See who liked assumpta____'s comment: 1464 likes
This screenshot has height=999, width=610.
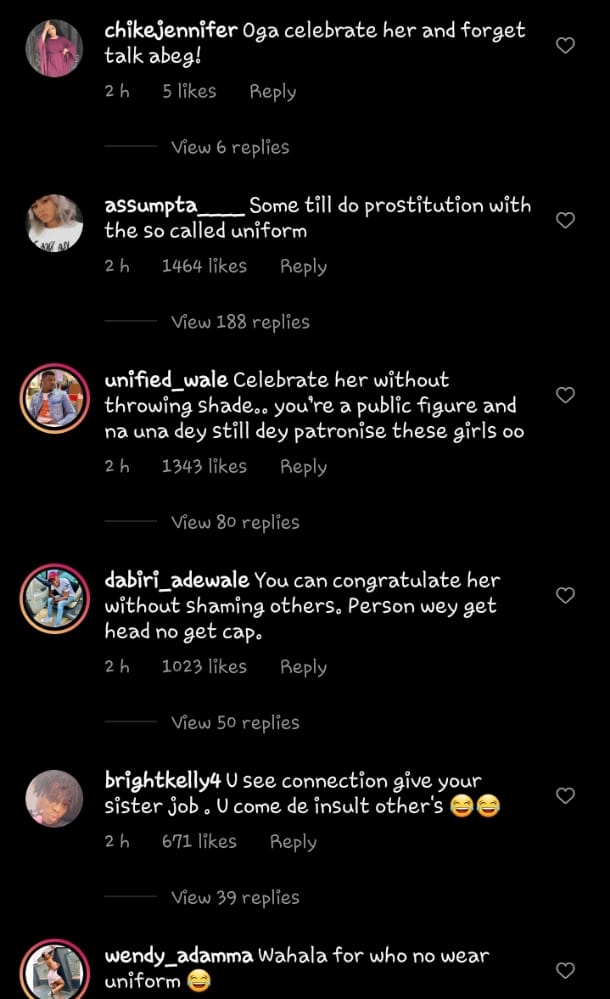204,266
